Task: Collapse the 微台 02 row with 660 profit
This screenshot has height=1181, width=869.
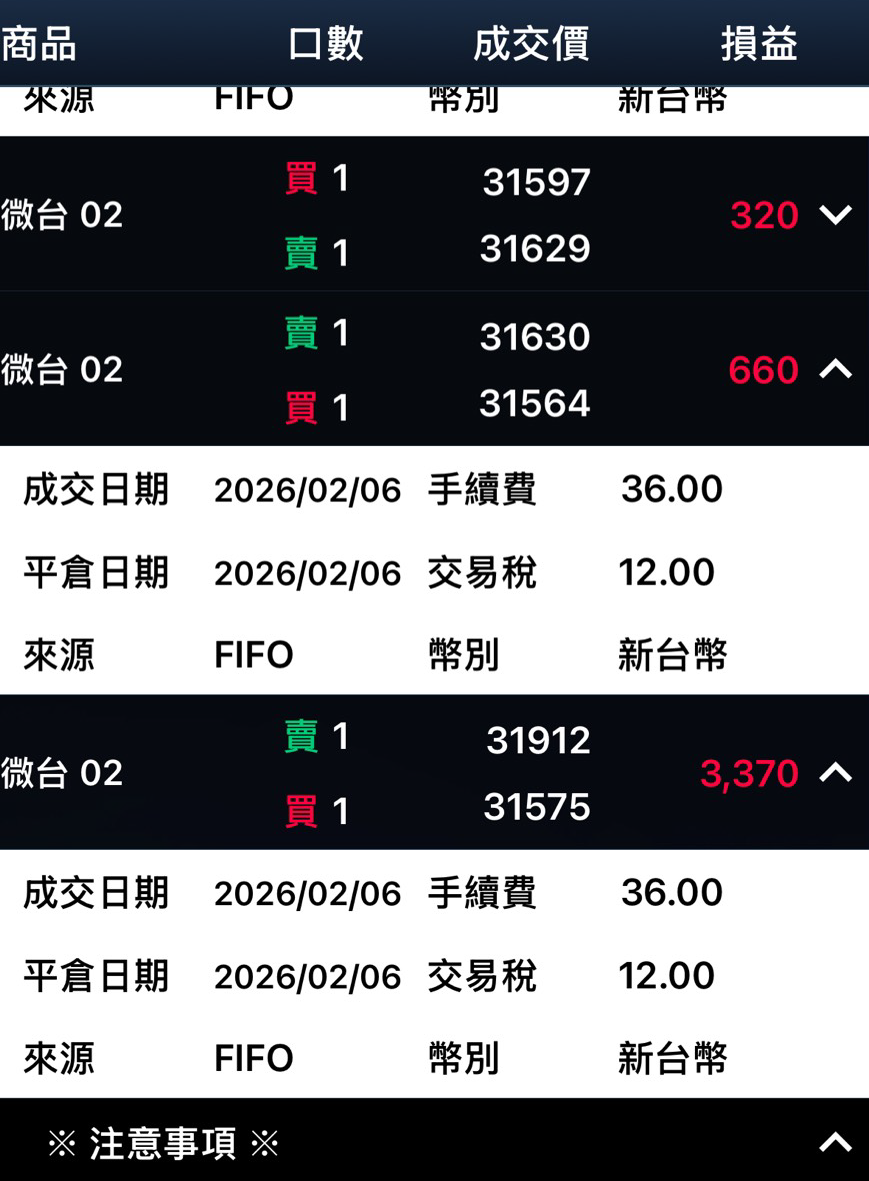Action: pos(835,370)
